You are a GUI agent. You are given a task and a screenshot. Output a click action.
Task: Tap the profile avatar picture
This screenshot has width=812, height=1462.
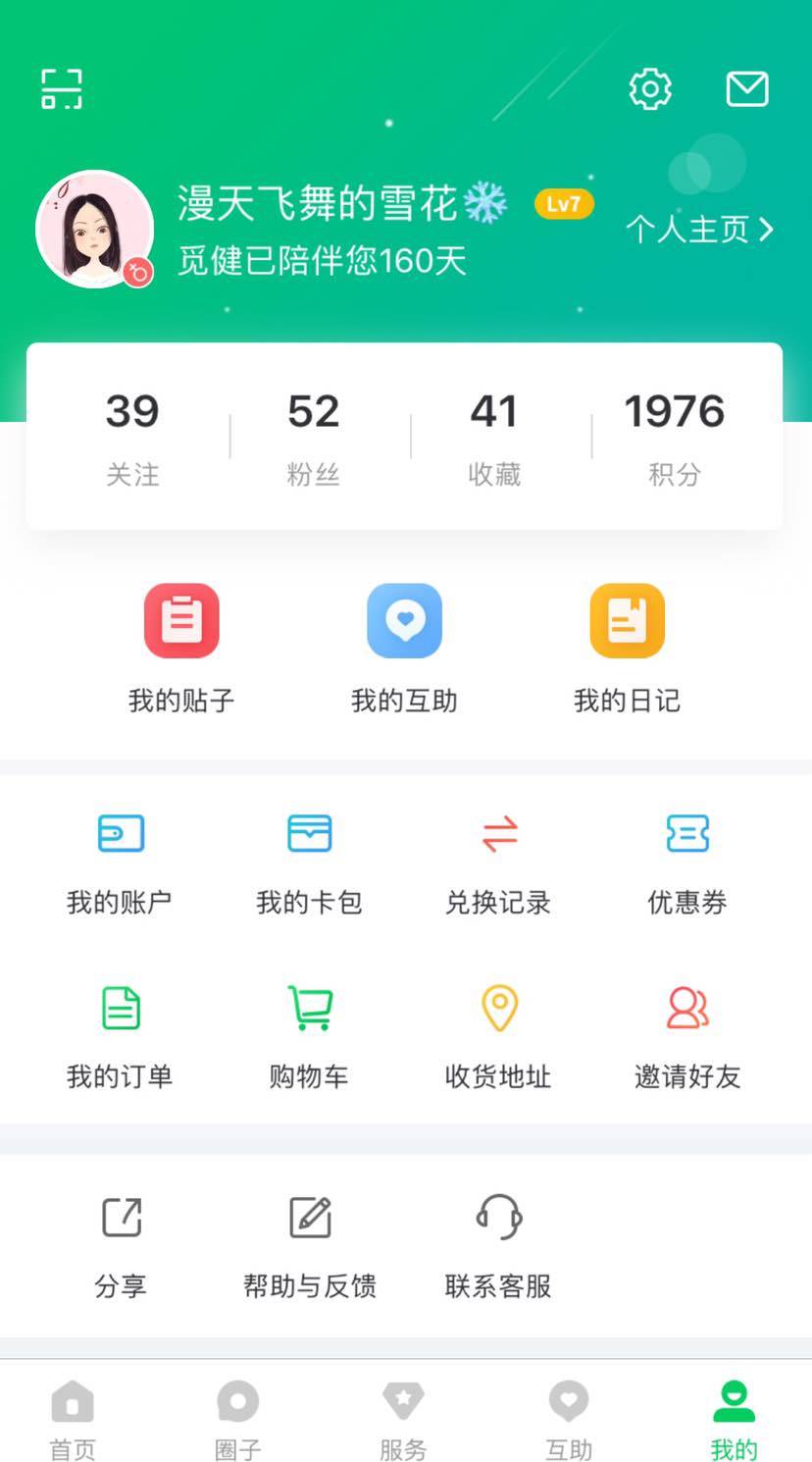click(x=94, y=230)
